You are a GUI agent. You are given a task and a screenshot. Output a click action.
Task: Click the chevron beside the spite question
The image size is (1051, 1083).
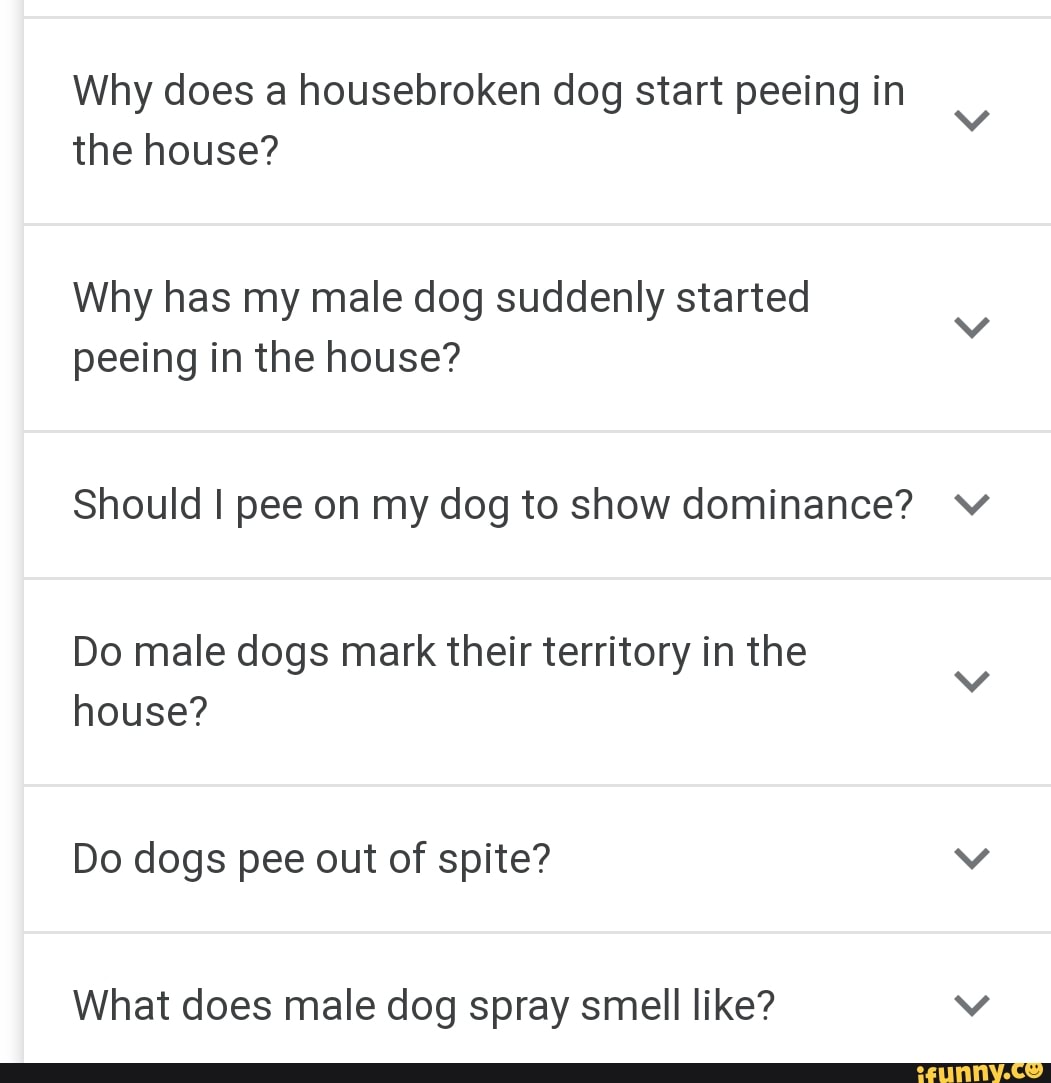pos(970,857)
